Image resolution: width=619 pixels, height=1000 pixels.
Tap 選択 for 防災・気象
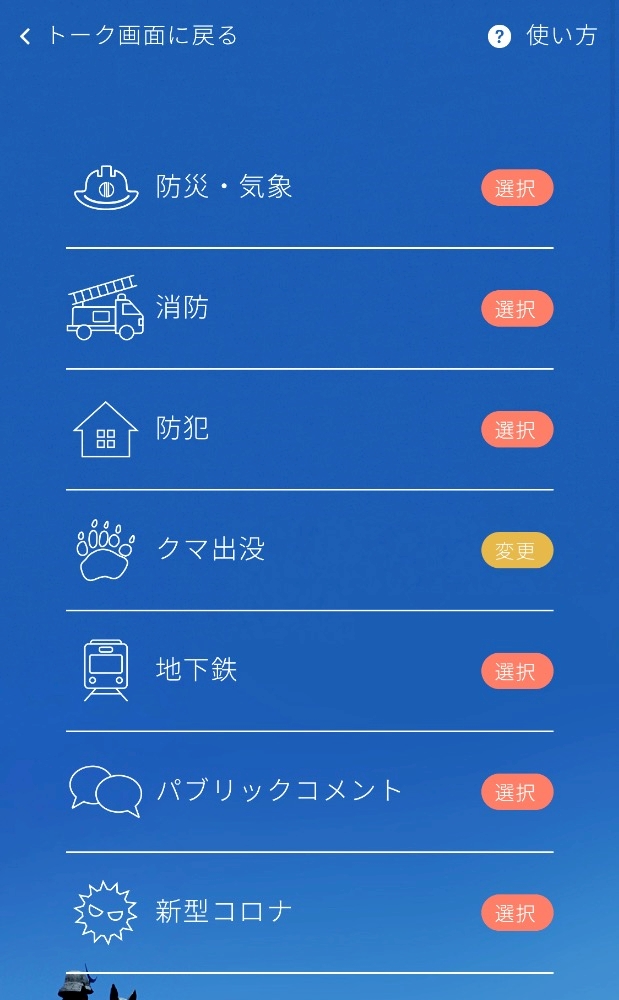(x=516, y=188)
